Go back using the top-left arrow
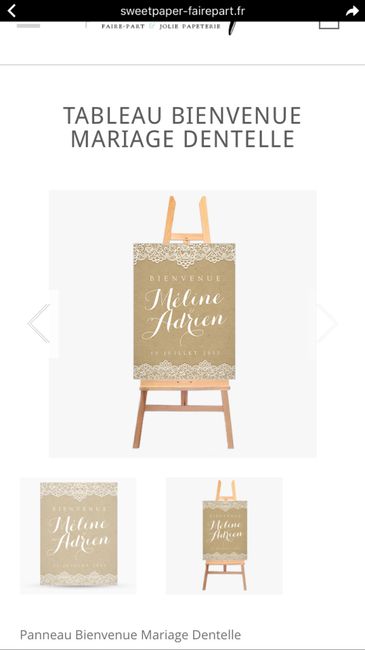Viewport: 365px width, 650px height. tap(12, 11)
